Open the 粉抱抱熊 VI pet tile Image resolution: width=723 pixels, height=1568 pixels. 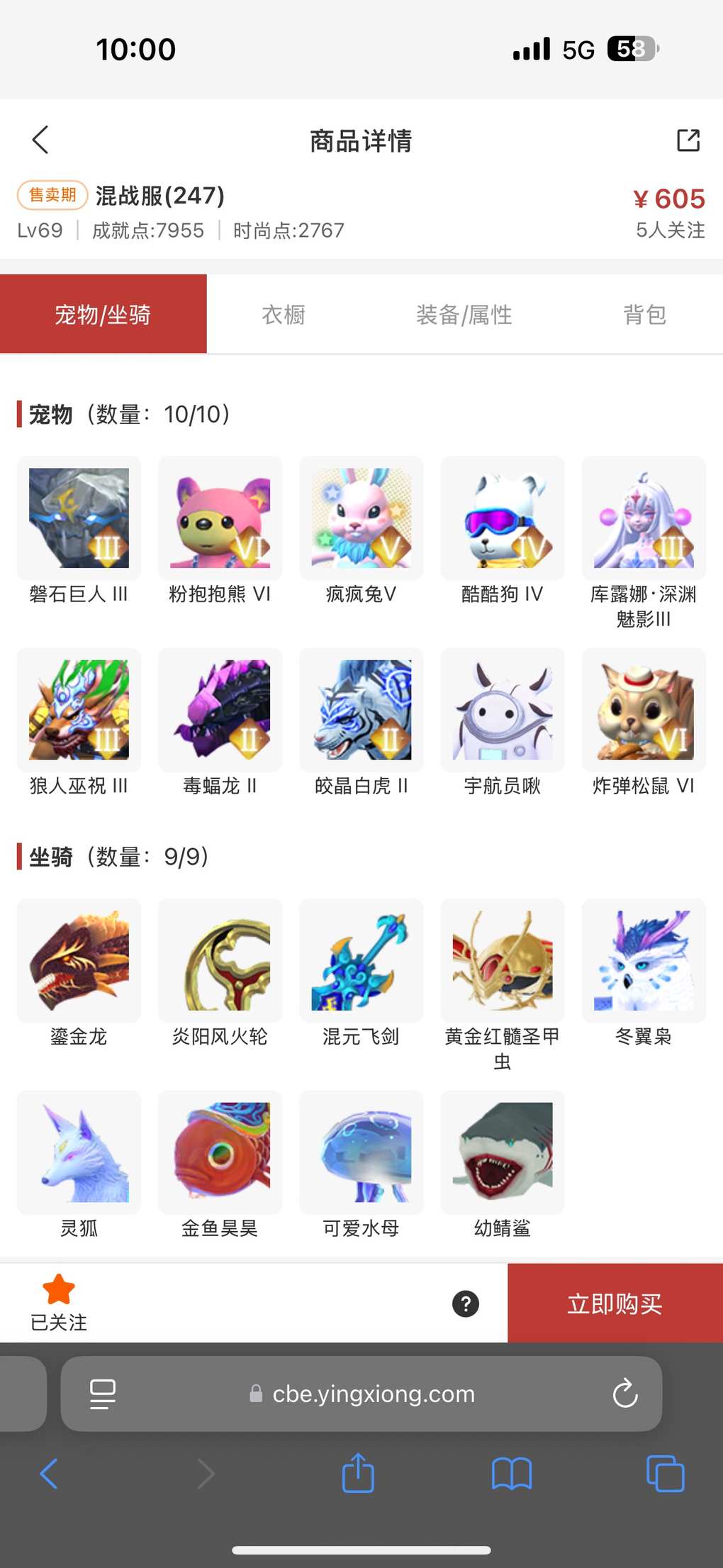point(220,518)
